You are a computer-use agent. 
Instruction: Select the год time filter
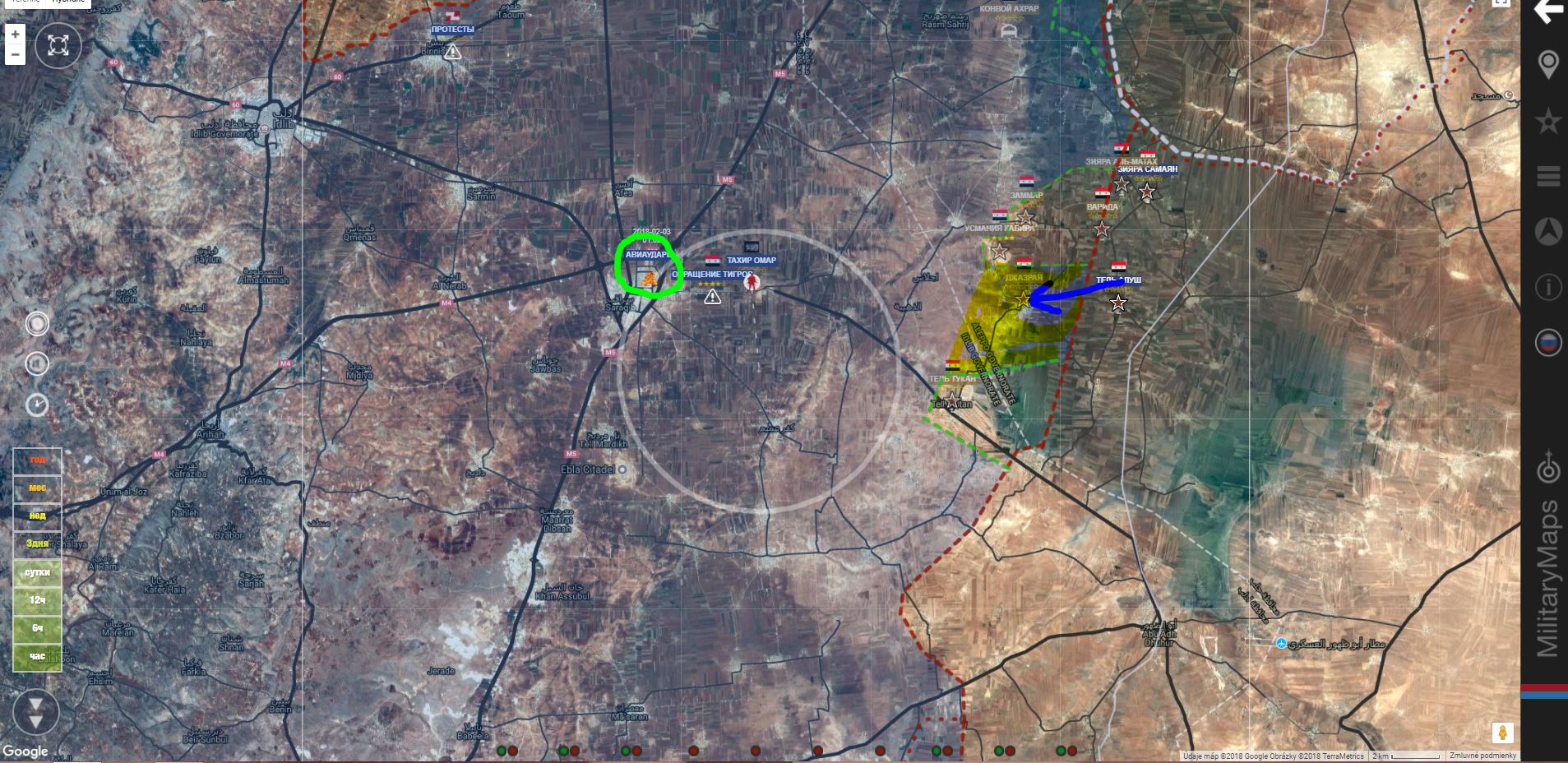38,460
